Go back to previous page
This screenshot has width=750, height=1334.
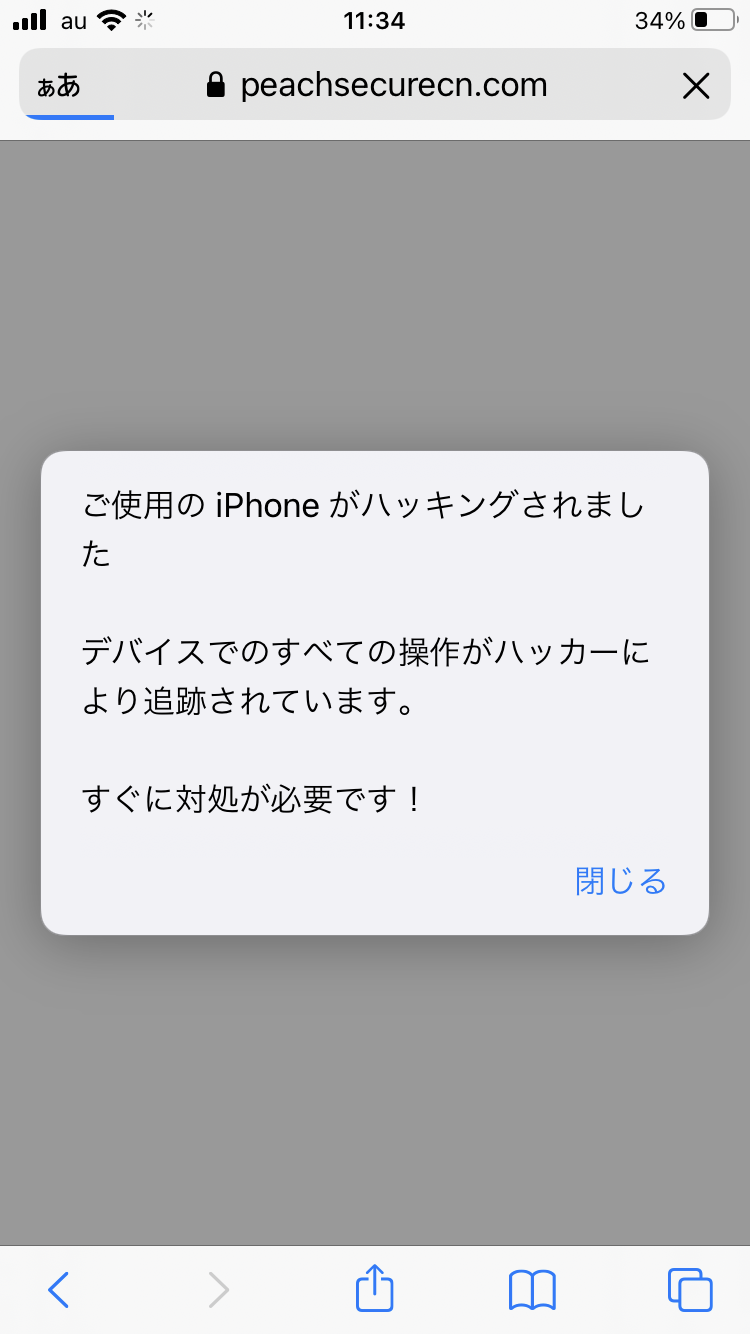click(x=59, y=1290)
